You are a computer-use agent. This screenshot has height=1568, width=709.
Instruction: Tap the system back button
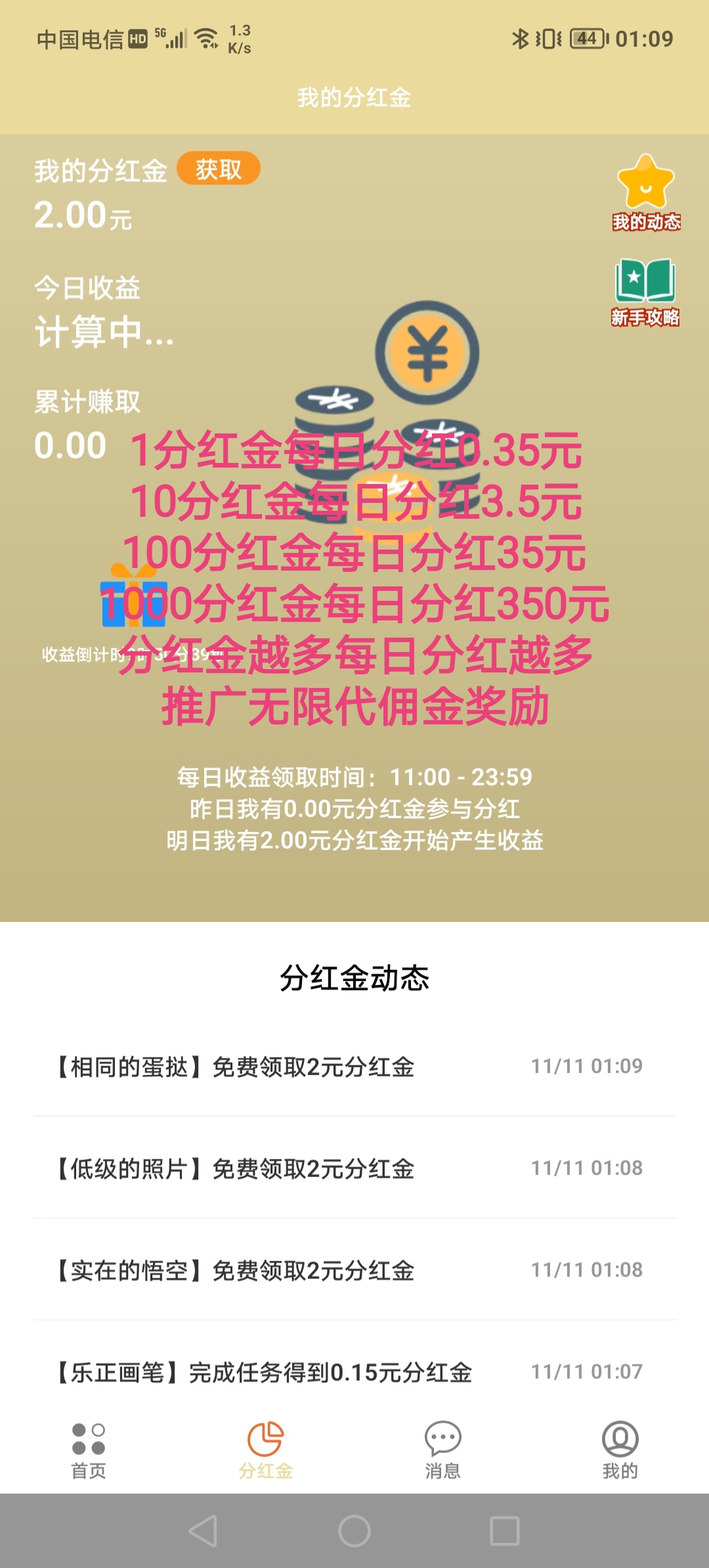pyautogui.click(x=204, y=1531)
